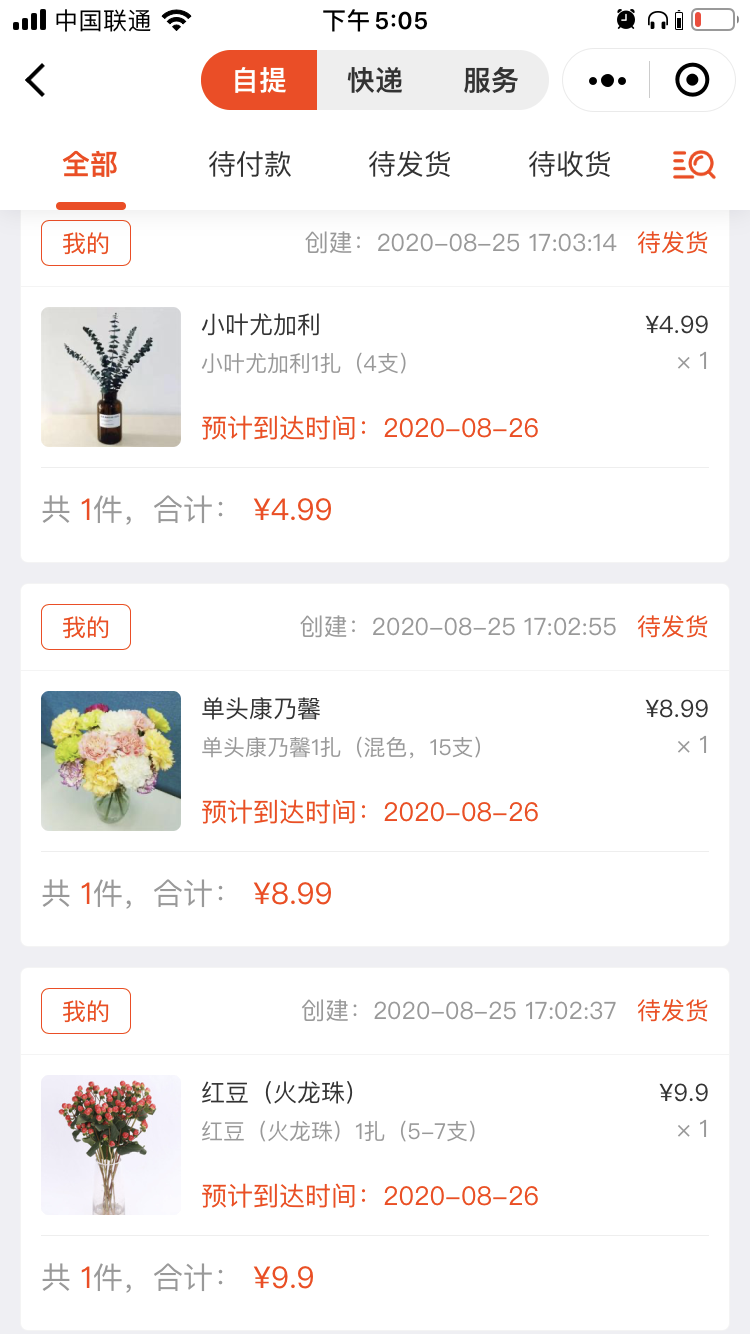Switch to the 待付款 tab
Image resolution: width=750 pixels, height=1334 pixels.
pyautogui.click(x=250, y=164)
